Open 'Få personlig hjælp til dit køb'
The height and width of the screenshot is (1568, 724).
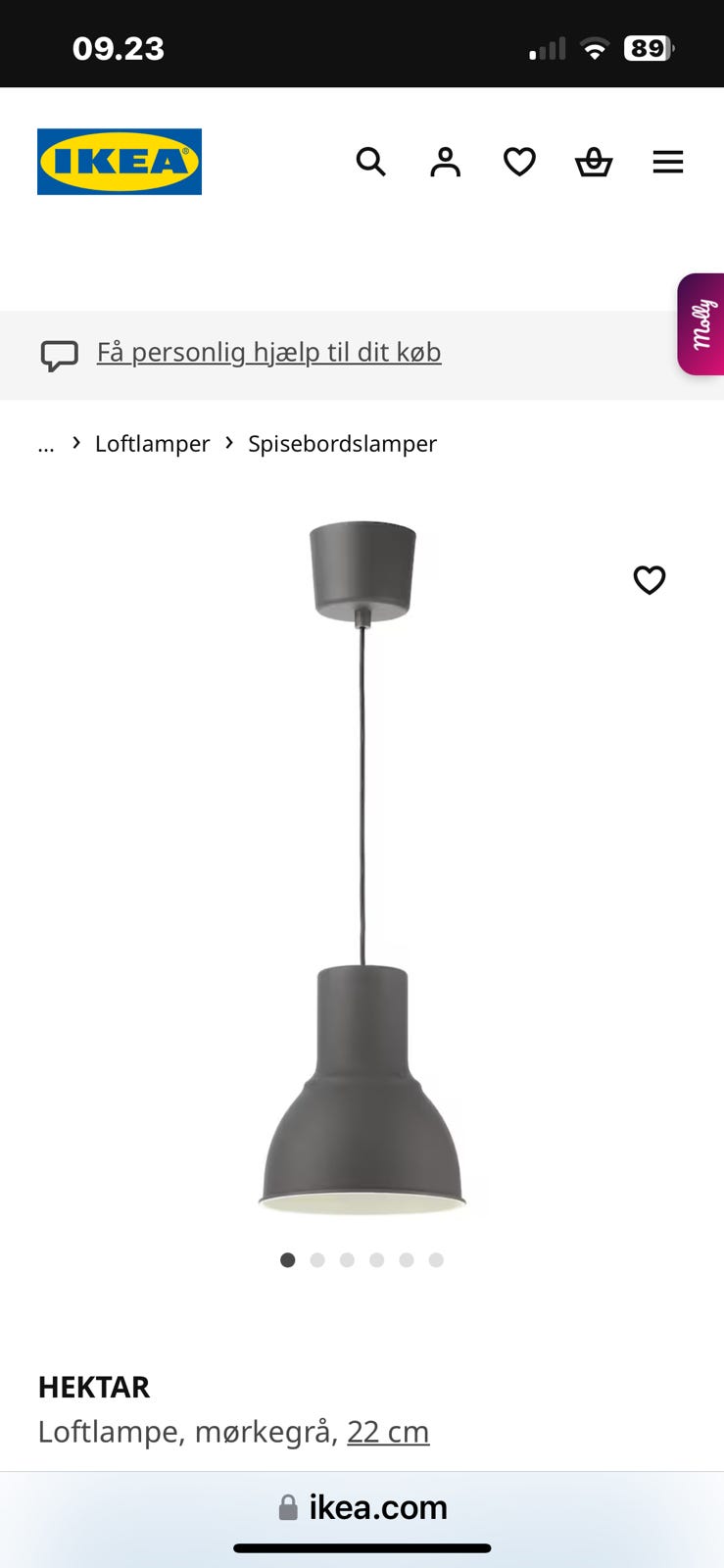pyautogui.click(x=268, y=352)
